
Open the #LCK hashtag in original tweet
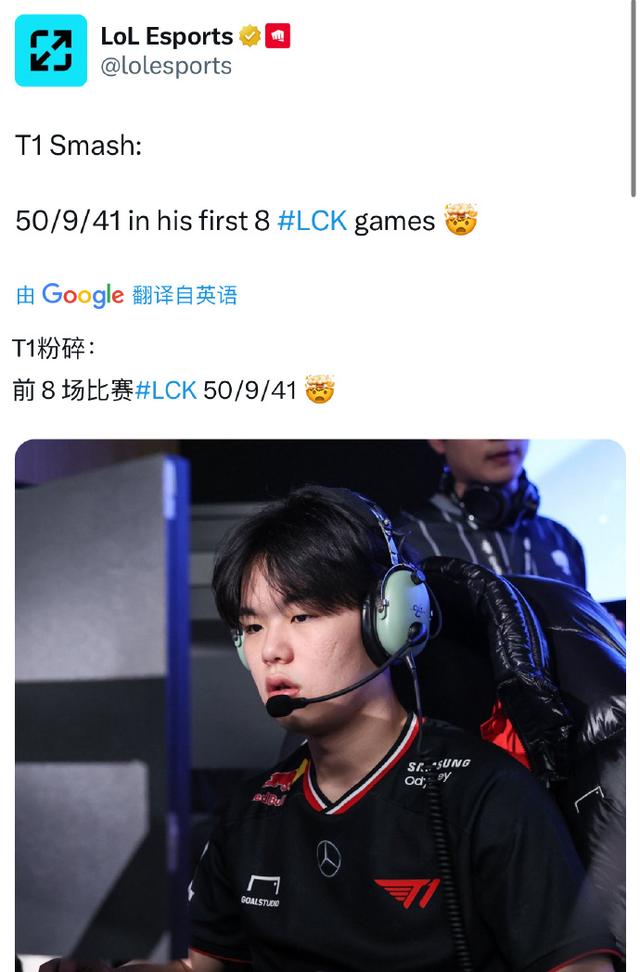312,220
